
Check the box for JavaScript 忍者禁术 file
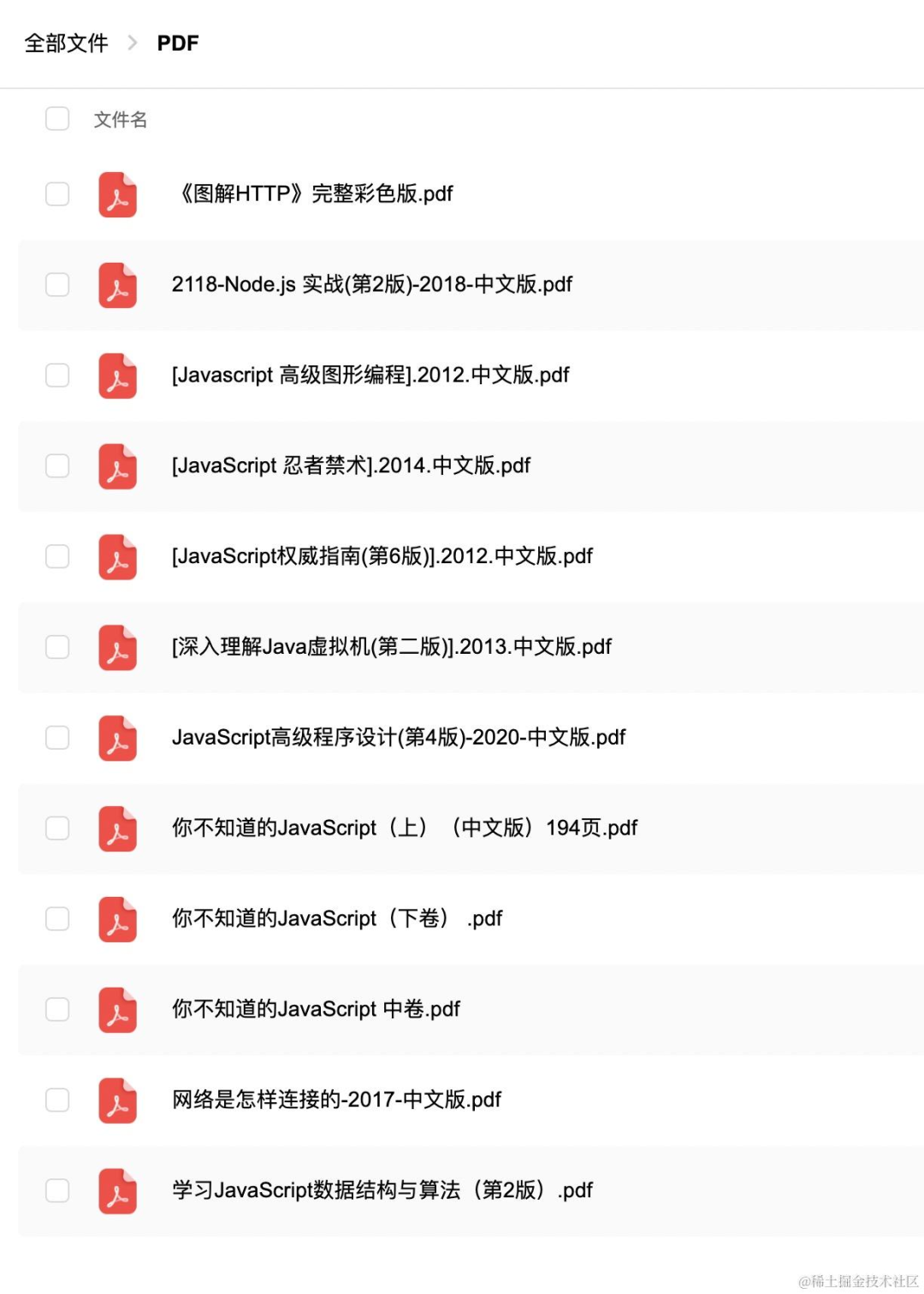(57, 466)
